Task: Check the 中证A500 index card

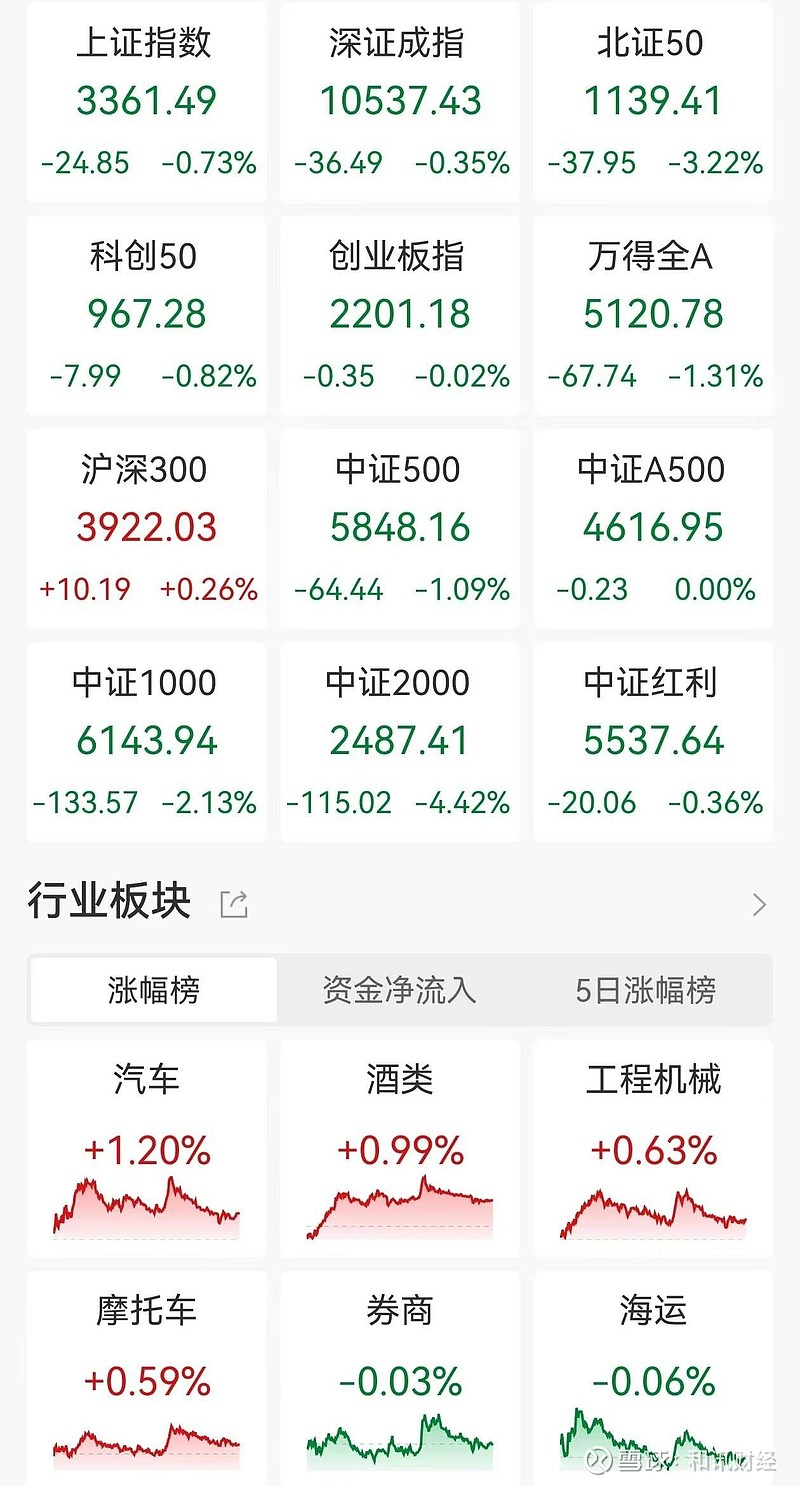Action: pyautogui.click(x=653, y=527)
